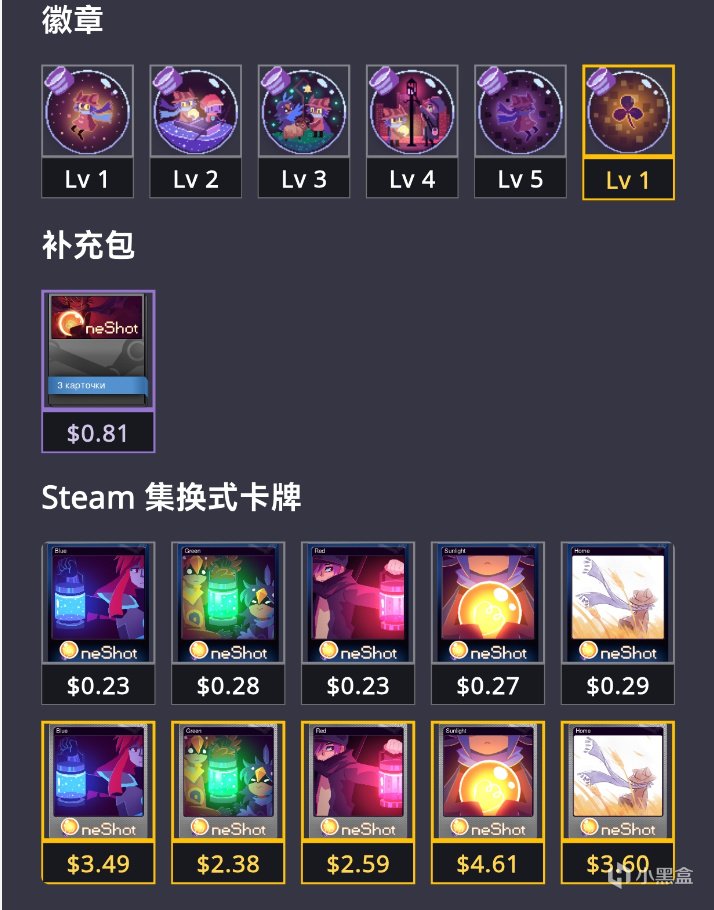View the Lv 4 badge
714x910 pixels.
click(x=412, y=131)
